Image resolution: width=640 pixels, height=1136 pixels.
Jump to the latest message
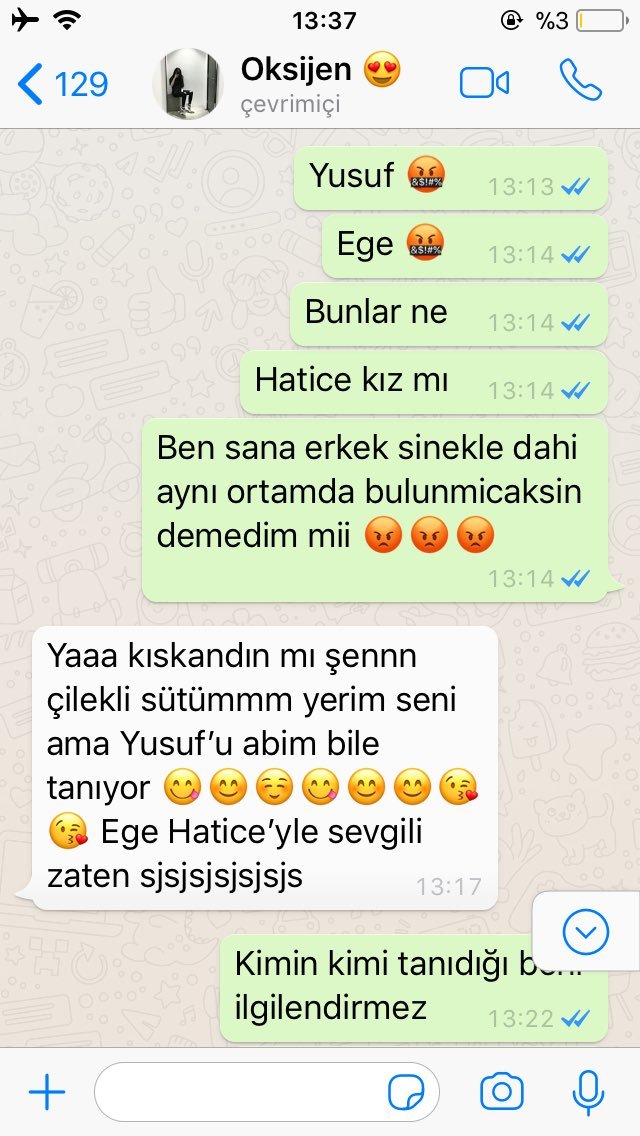pos(585,933)
